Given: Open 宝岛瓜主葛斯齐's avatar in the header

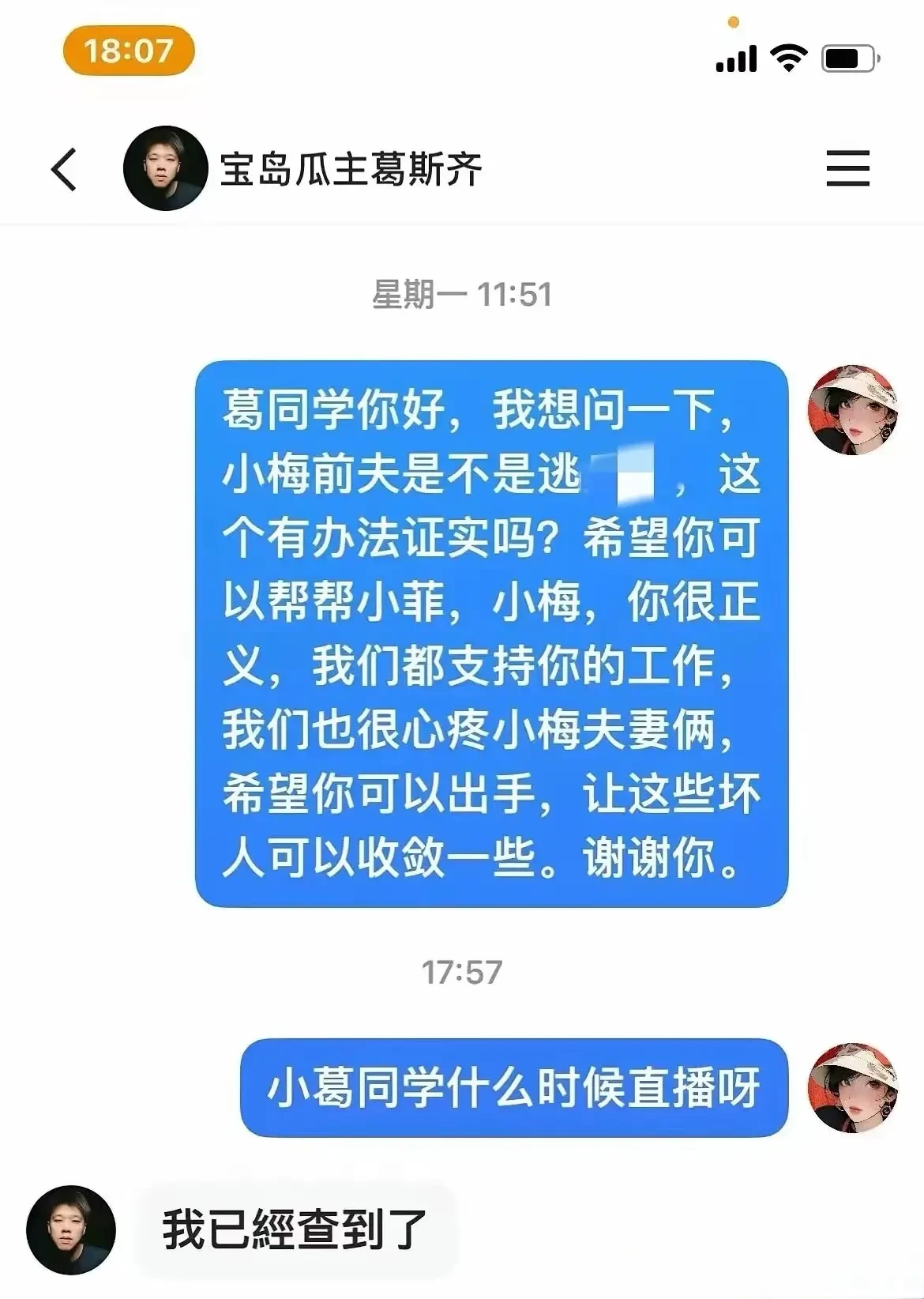Looking at the screenshot, I should click(165, 168).
